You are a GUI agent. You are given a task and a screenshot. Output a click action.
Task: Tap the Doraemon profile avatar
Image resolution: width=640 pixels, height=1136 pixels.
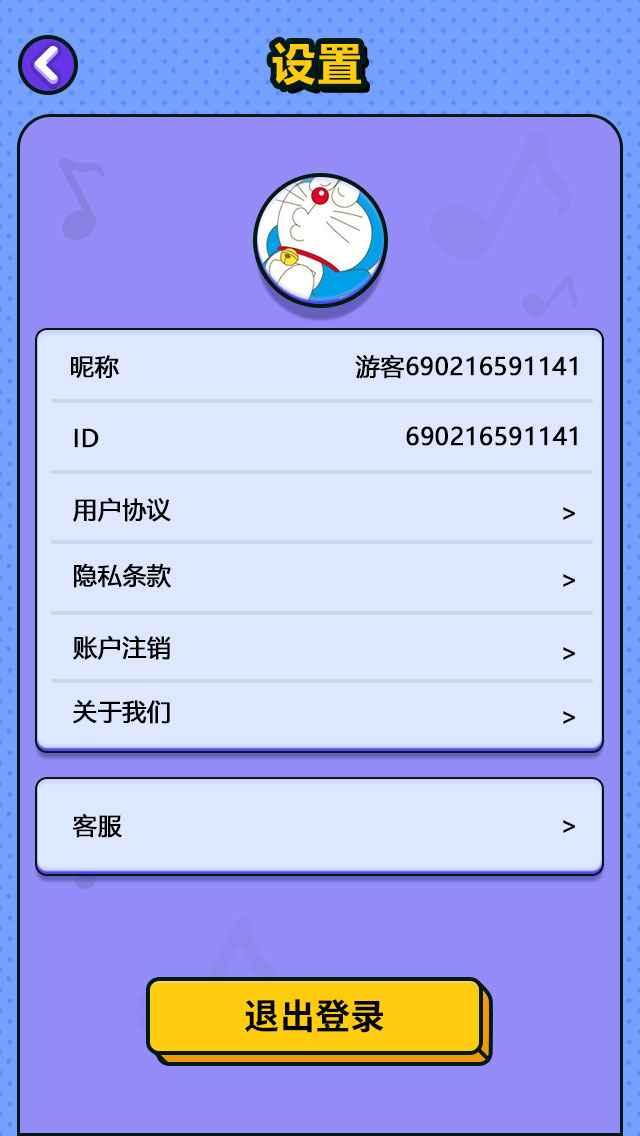(x=320, y=240)
